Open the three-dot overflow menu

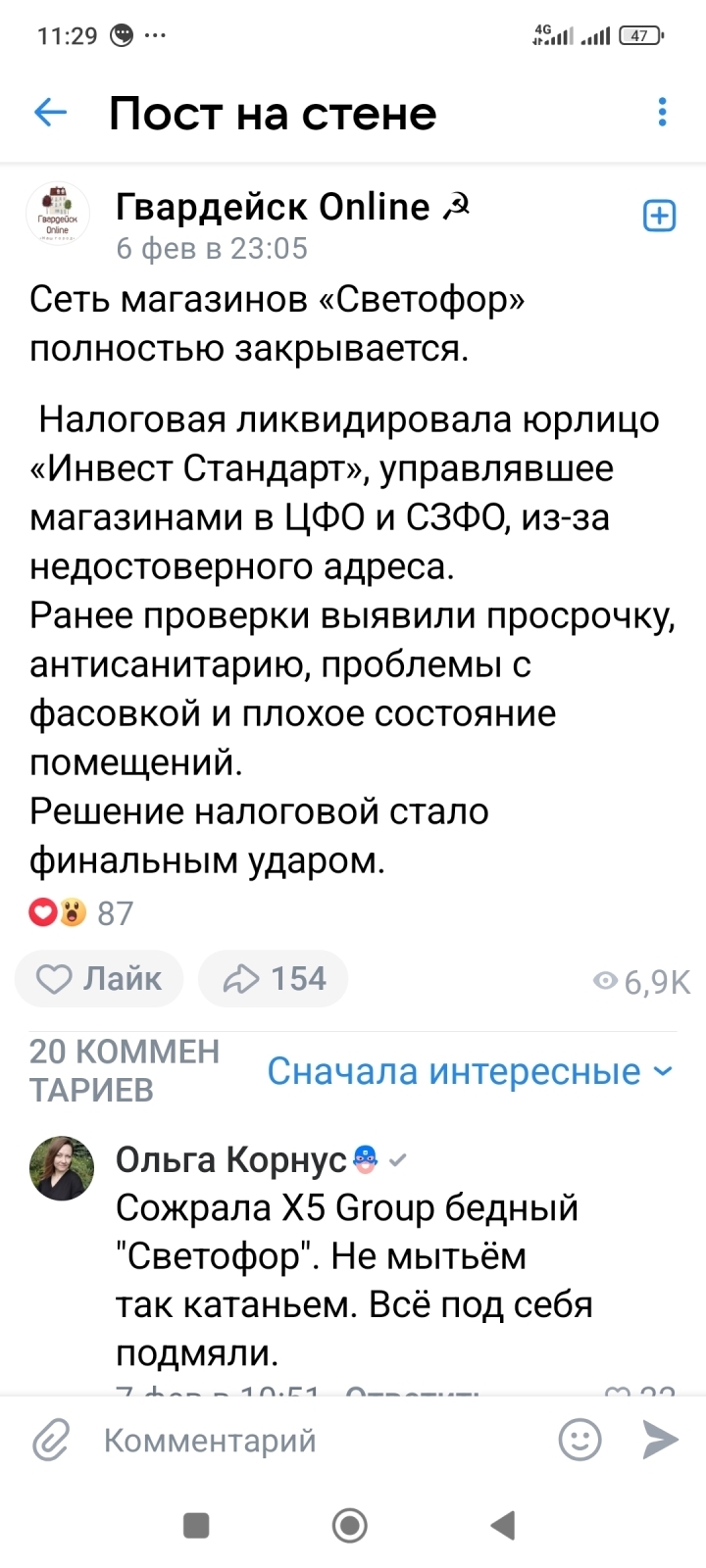pos(663,113)
